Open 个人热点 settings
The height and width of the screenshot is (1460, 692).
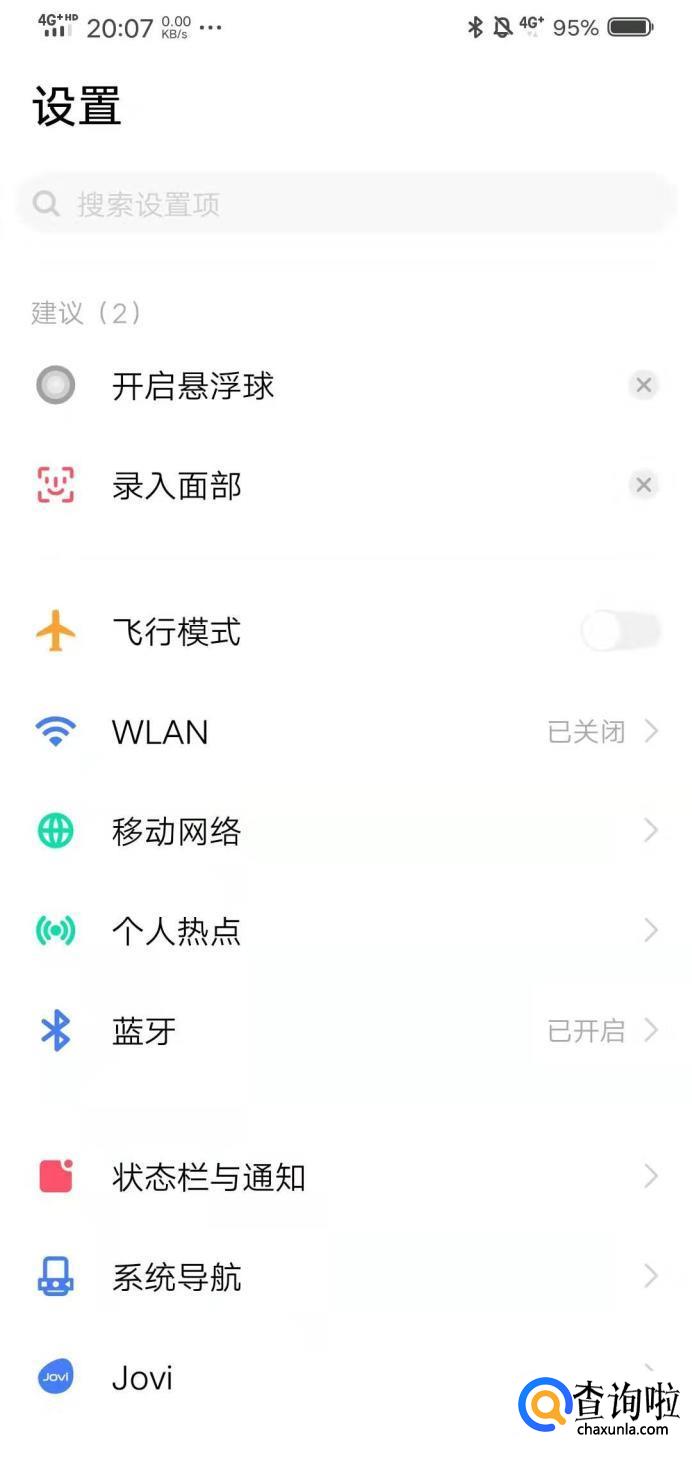(x=346, y=931)
